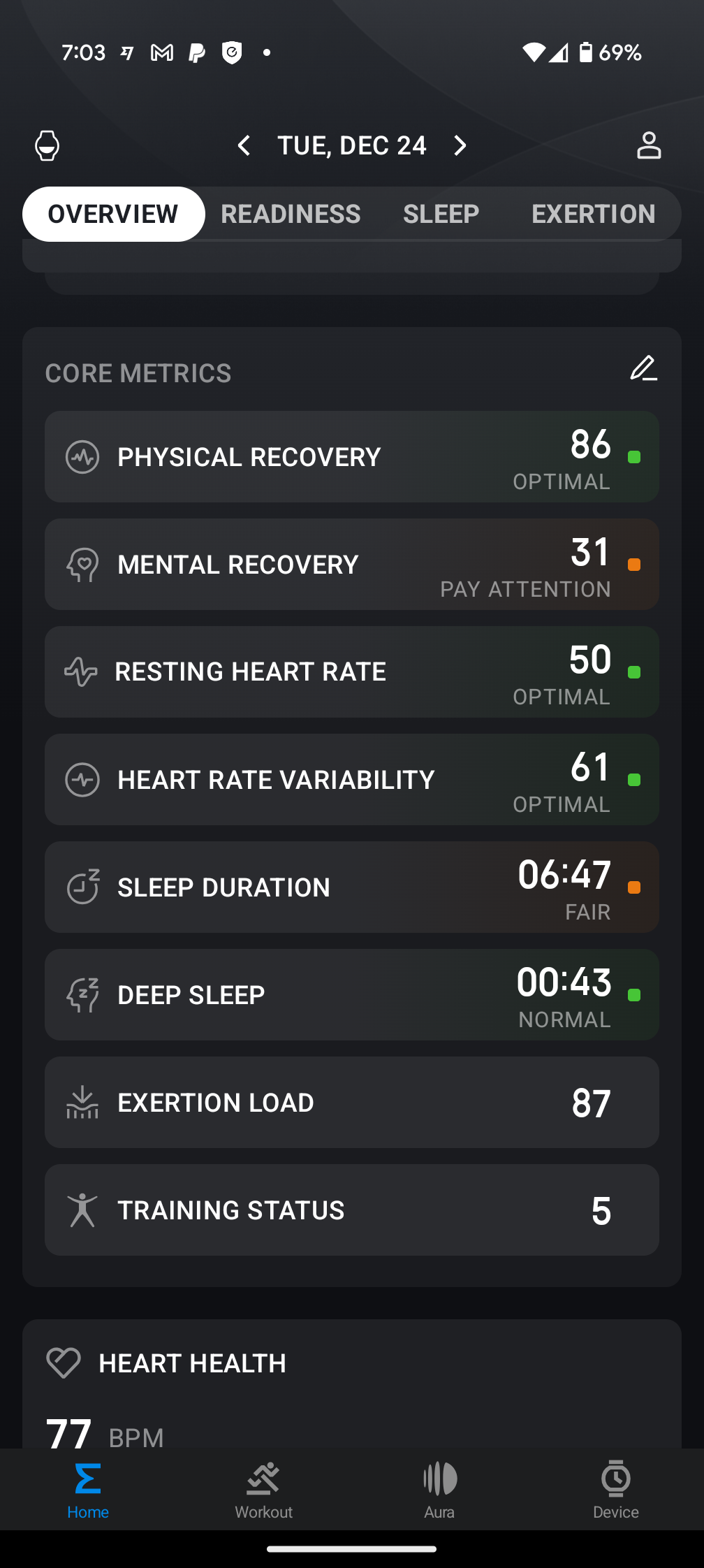Viewport: 704px width, 1568px height.
Task: View Resting Heart Rate metric
Action: pos(352,672)
